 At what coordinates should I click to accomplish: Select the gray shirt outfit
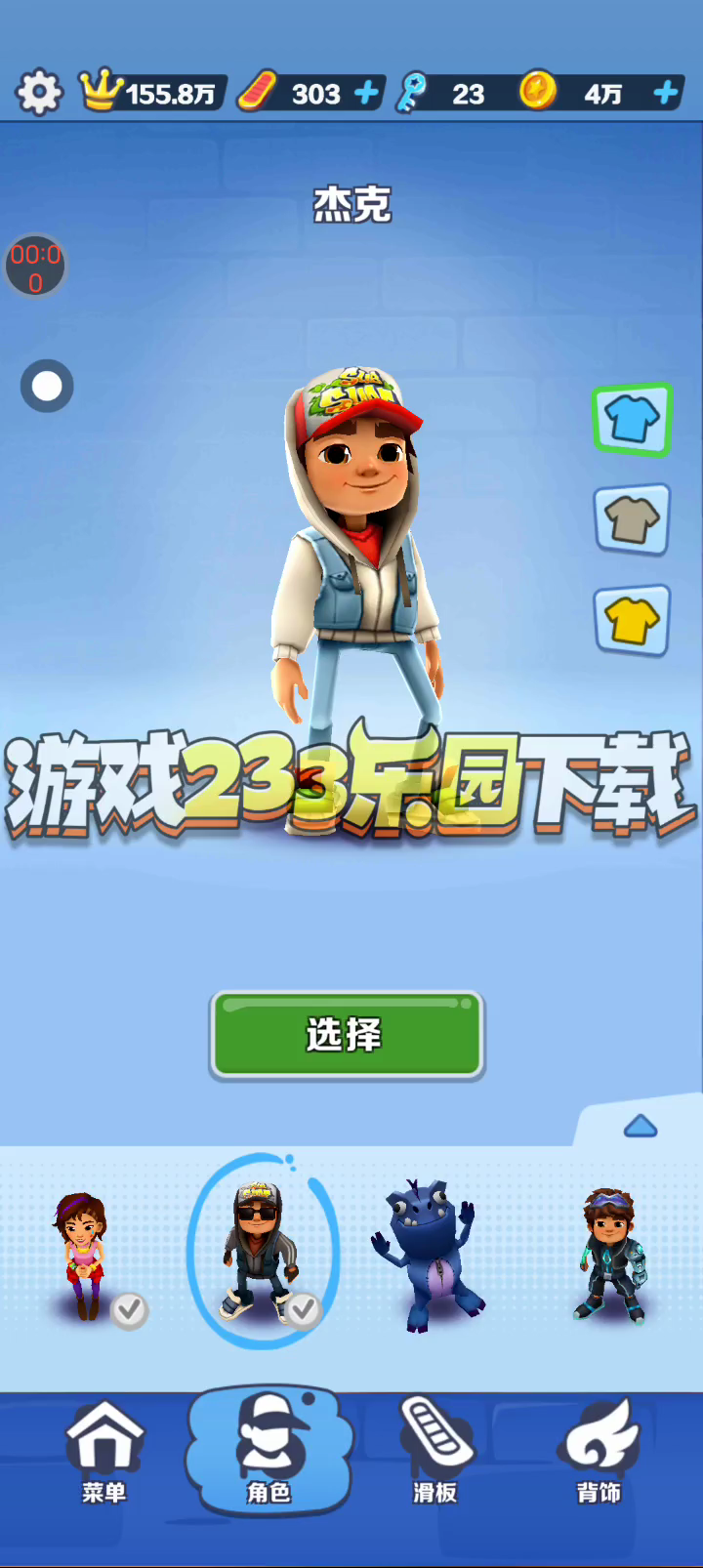(x=632, y=519)
